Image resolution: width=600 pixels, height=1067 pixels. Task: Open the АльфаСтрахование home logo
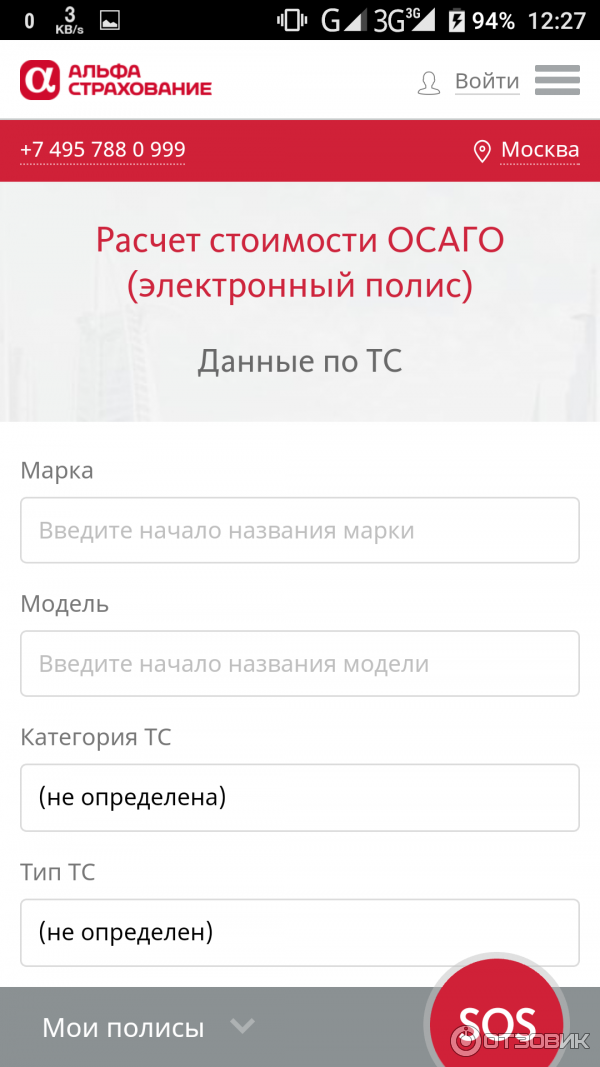point(116,80)
